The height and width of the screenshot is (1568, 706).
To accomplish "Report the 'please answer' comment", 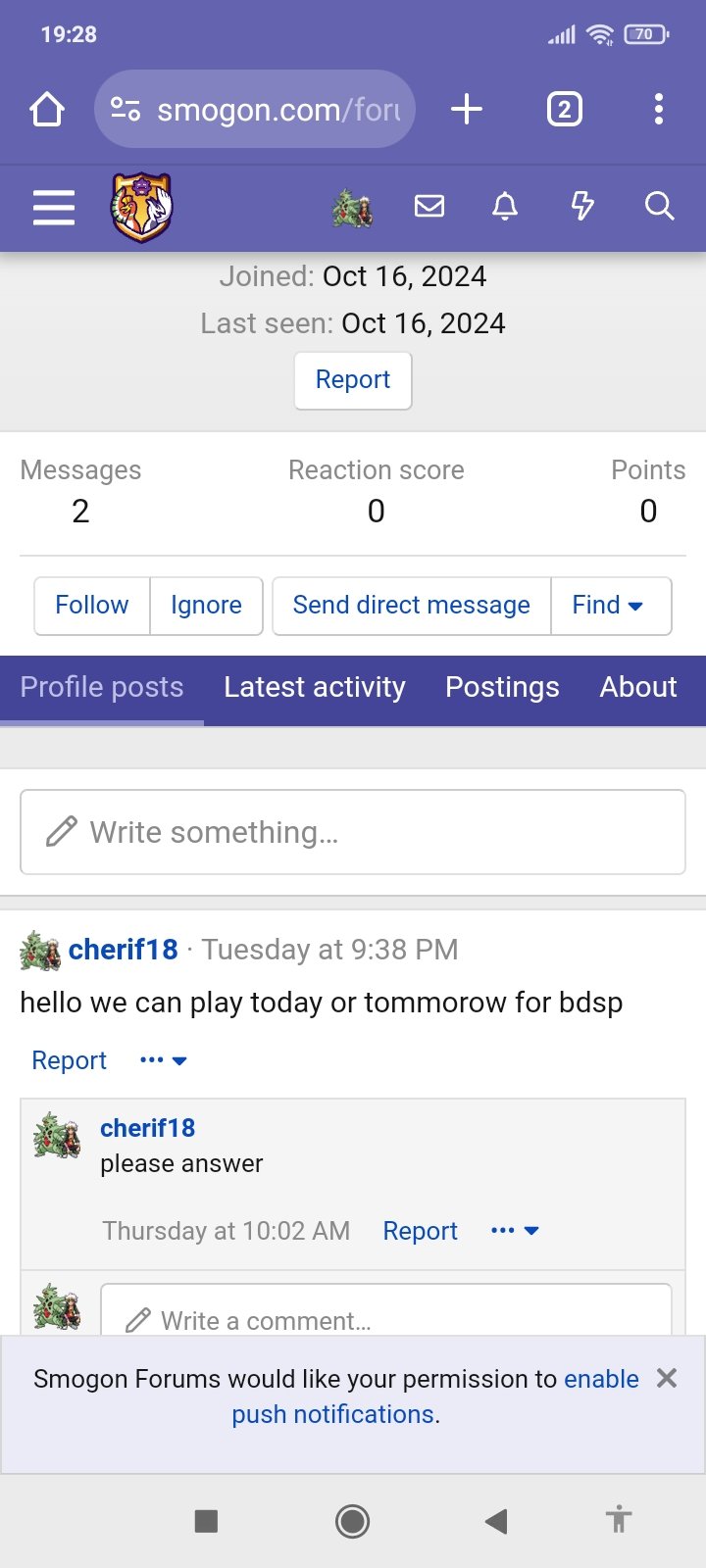I will pyautogui.click(x=420, y=1231).
